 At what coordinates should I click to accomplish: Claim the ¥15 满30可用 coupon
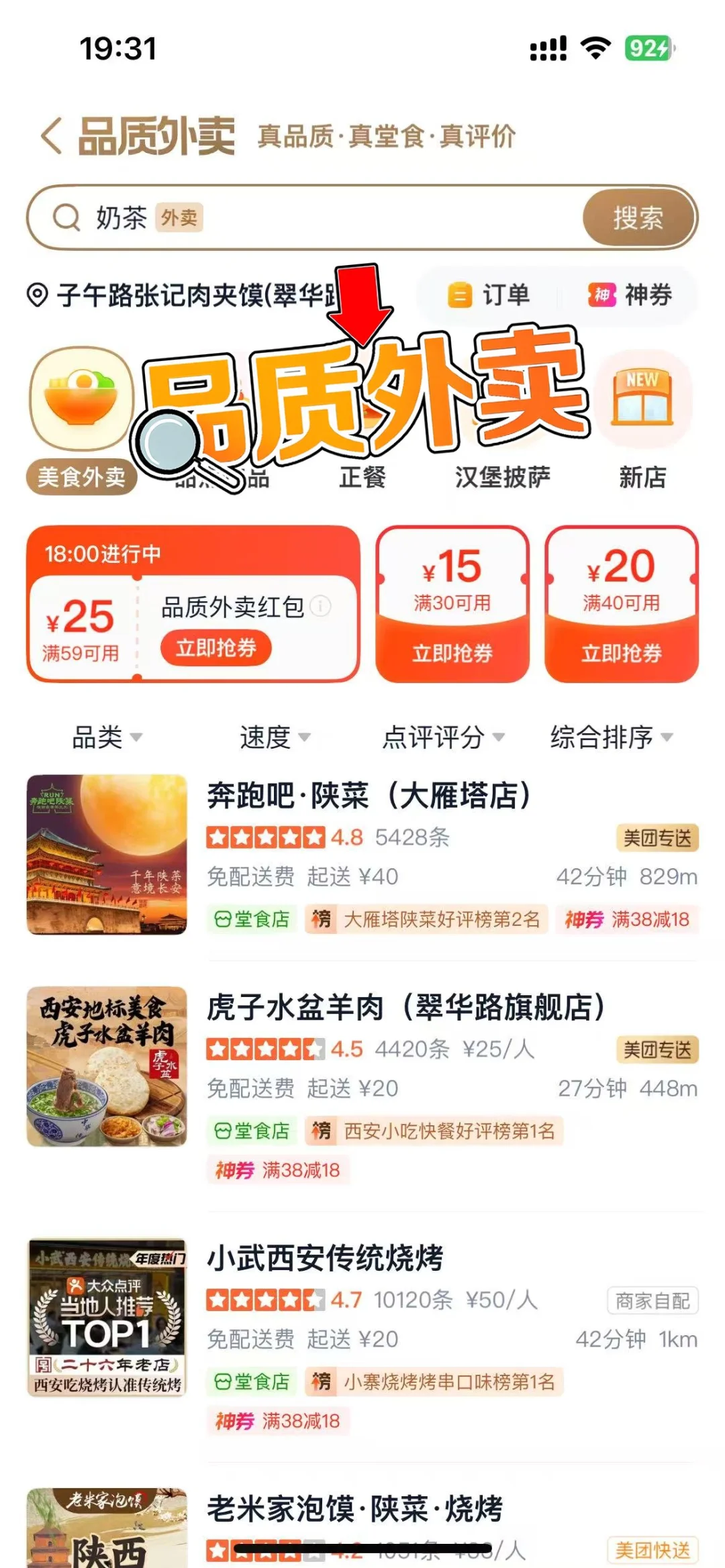452,652
